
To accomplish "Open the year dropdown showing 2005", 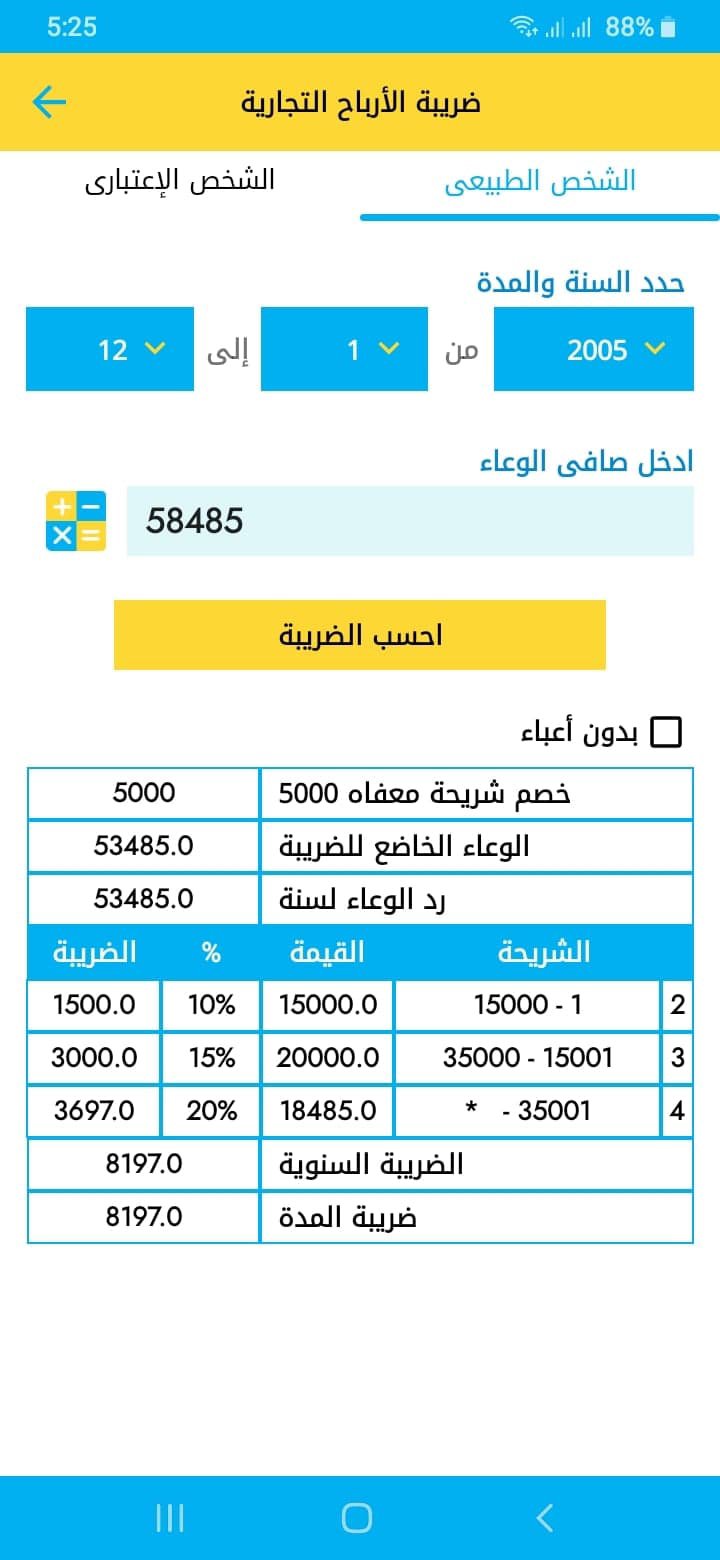I will pos(594,349).
